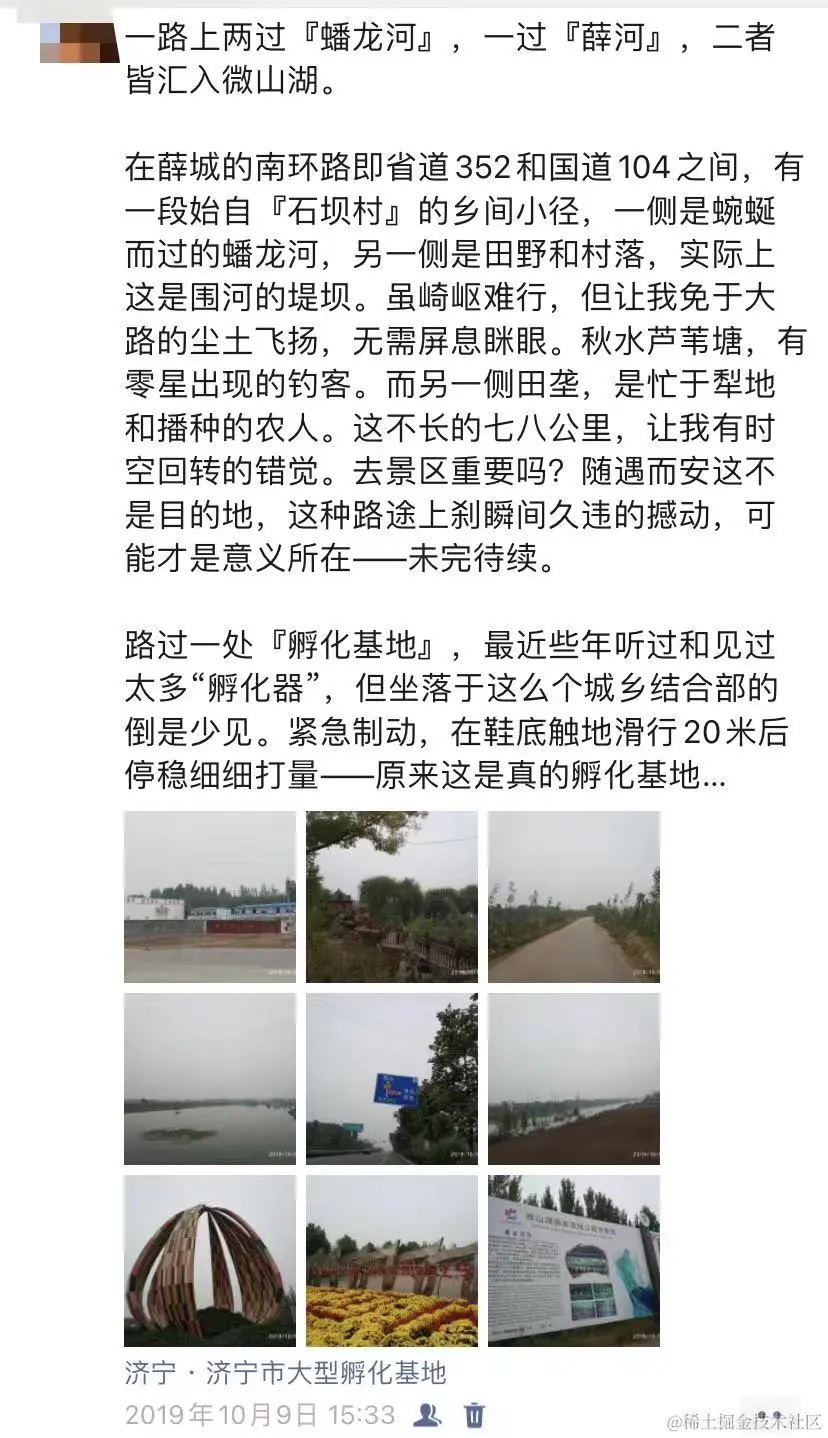This screenshot has height=1438, width=828.
Task: View the yellow flower bed photo
Action: pos(392,1261)
